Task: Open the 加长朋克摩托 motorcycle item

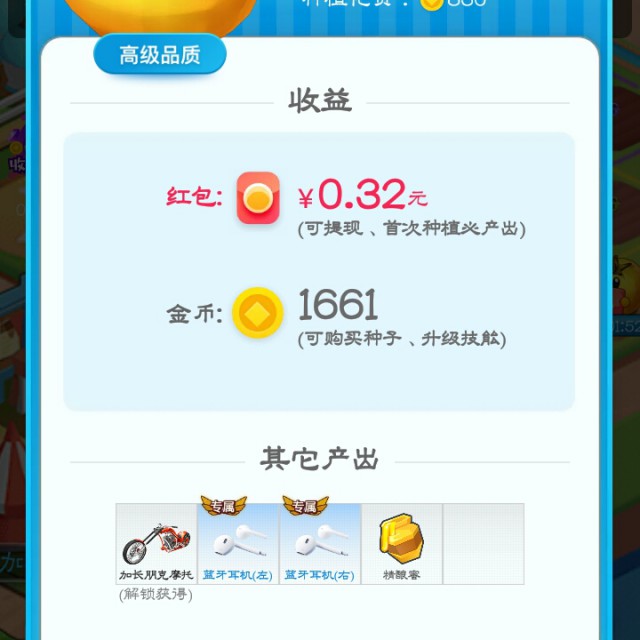Action: pos(156,543)
